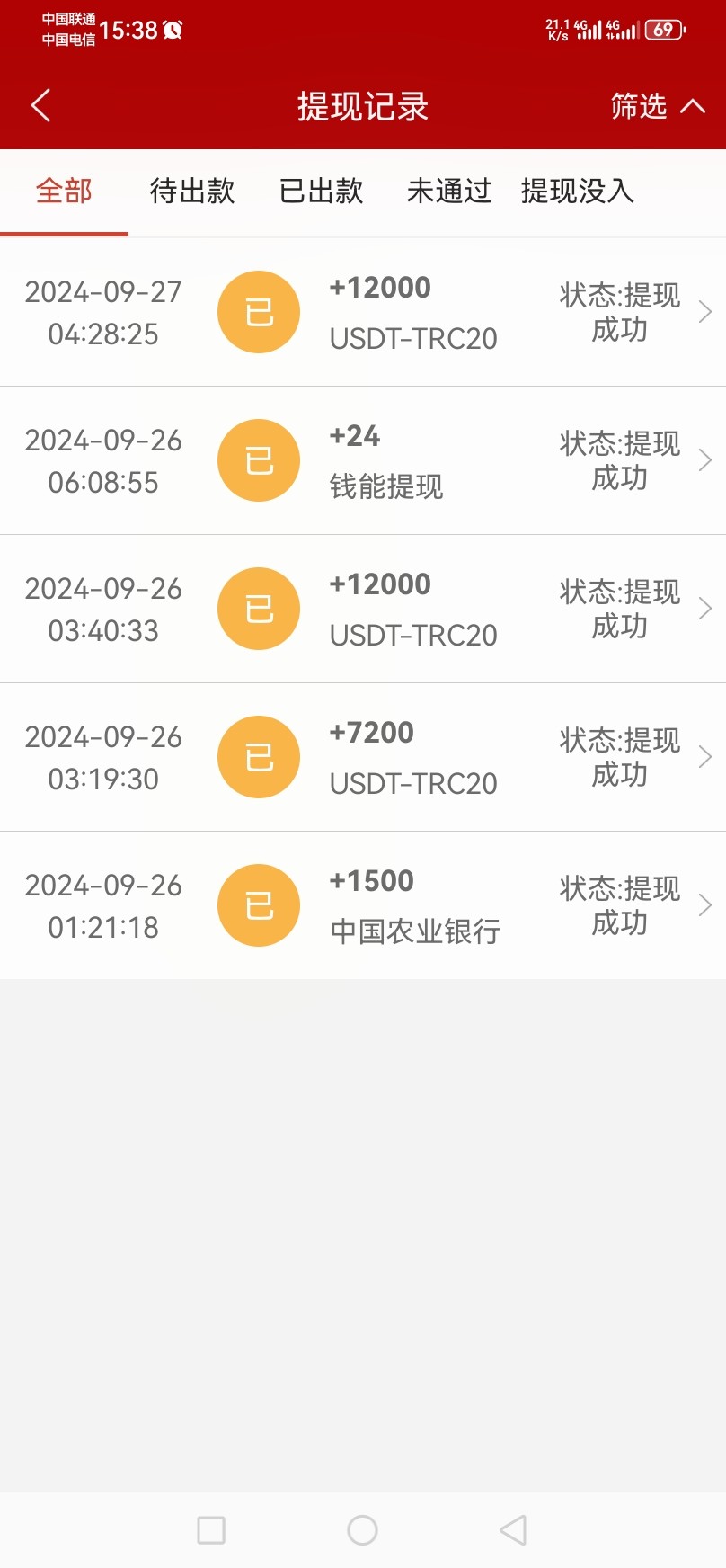Open the 提现没入 tab

pos(578,192)
